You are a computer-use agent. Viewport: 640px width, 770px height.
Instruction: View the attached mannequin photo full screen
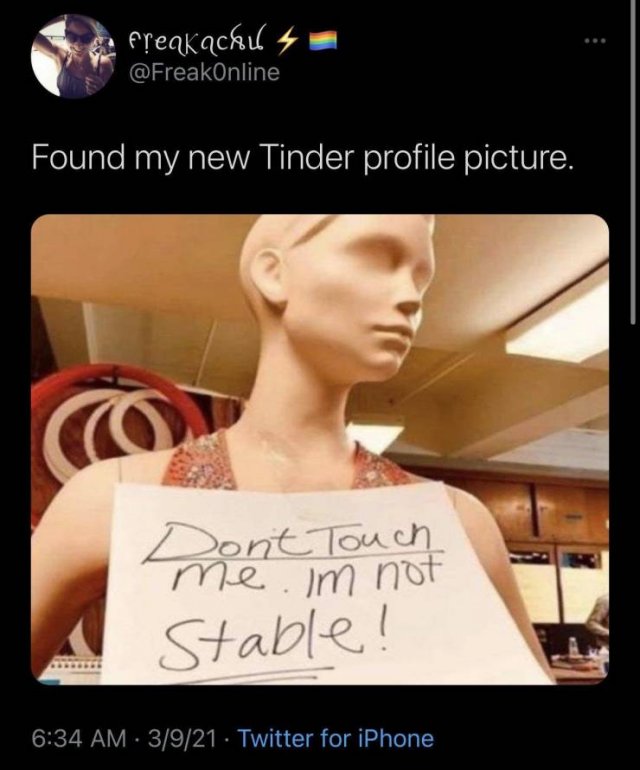pyautogui.click(x=320, y=448)
